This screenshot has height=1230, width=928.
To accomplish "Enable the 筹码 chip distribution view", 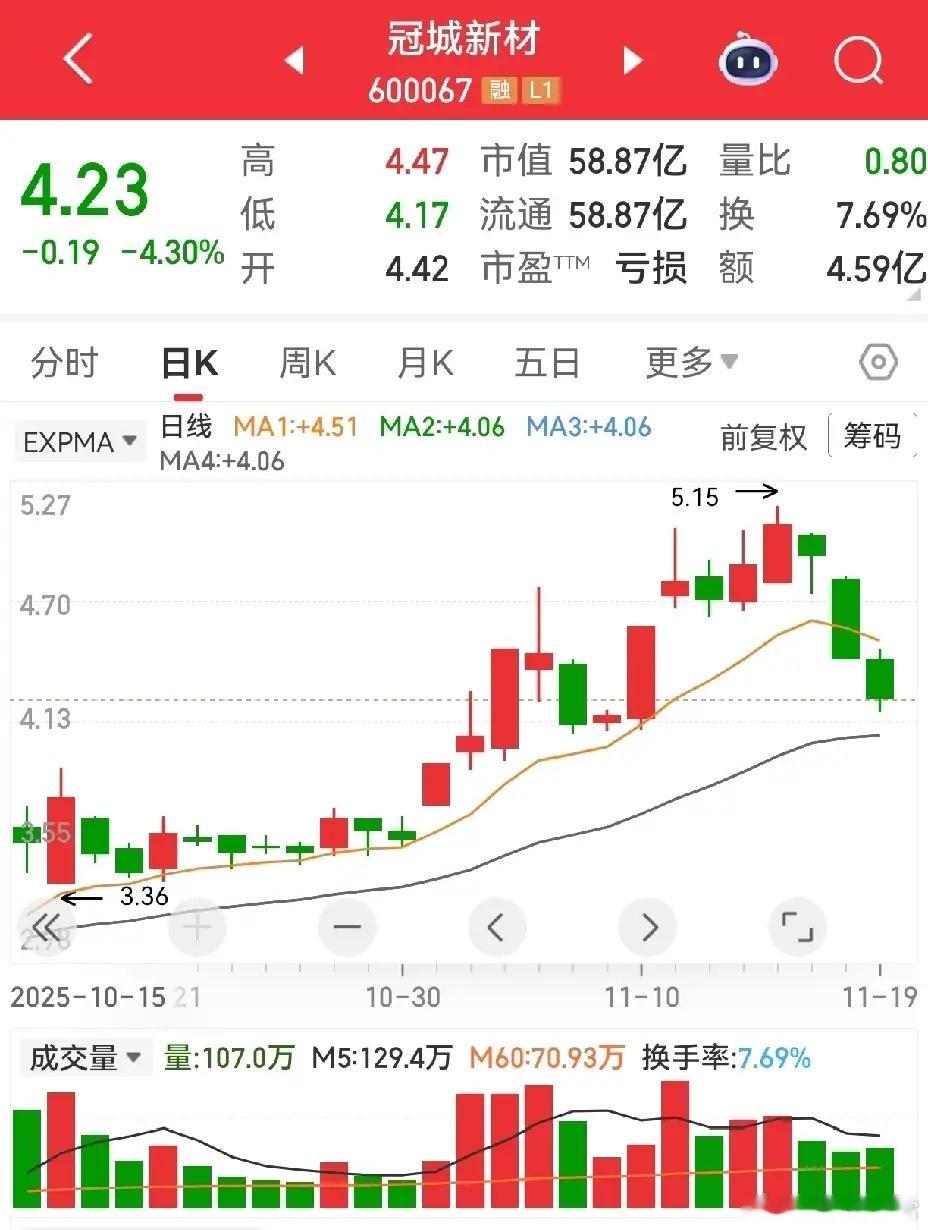I will pos(873,437).
